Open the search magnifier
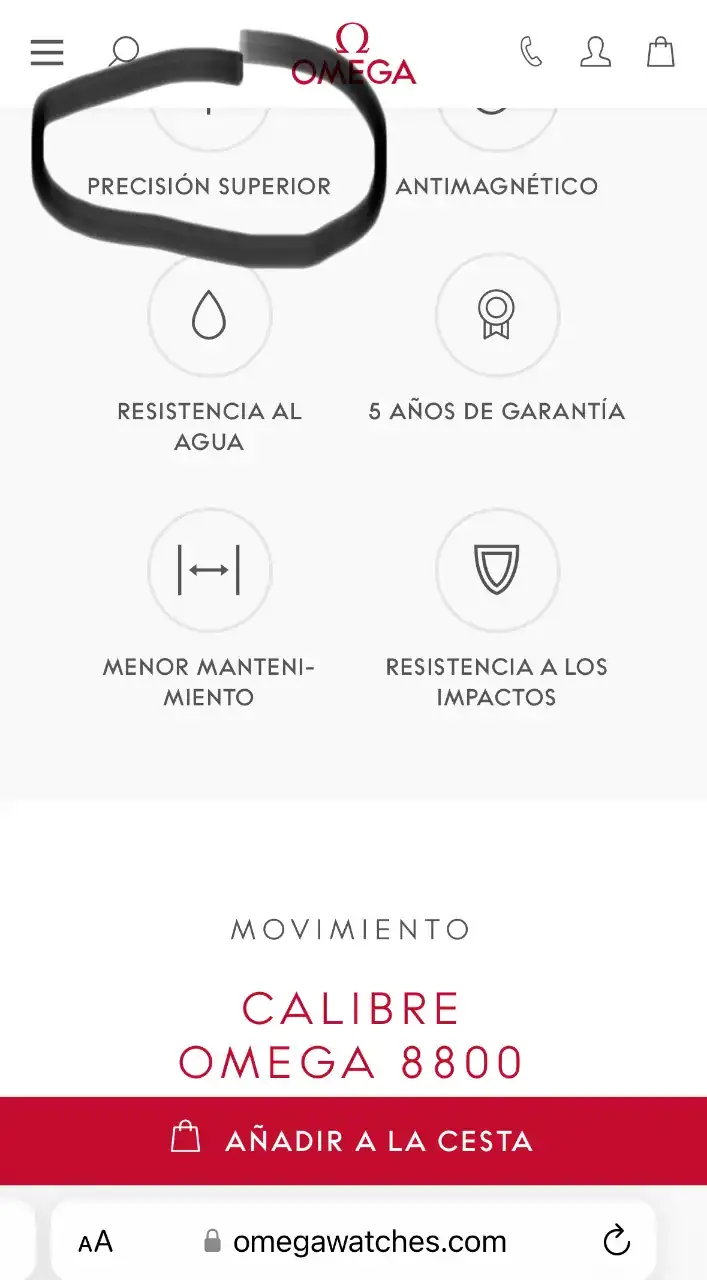 [x=124, y=52]
